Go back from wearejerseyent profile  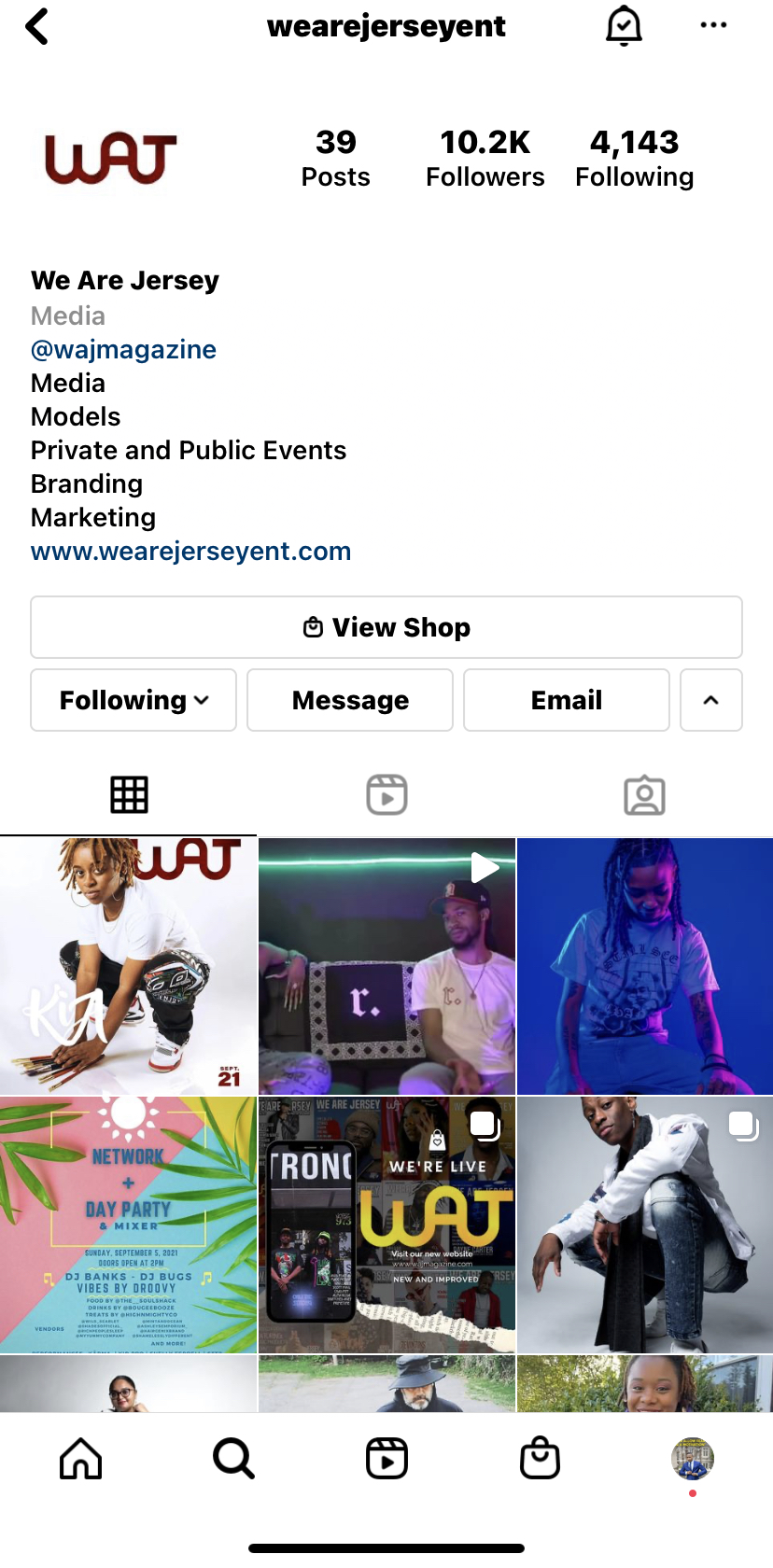(37, 26)
